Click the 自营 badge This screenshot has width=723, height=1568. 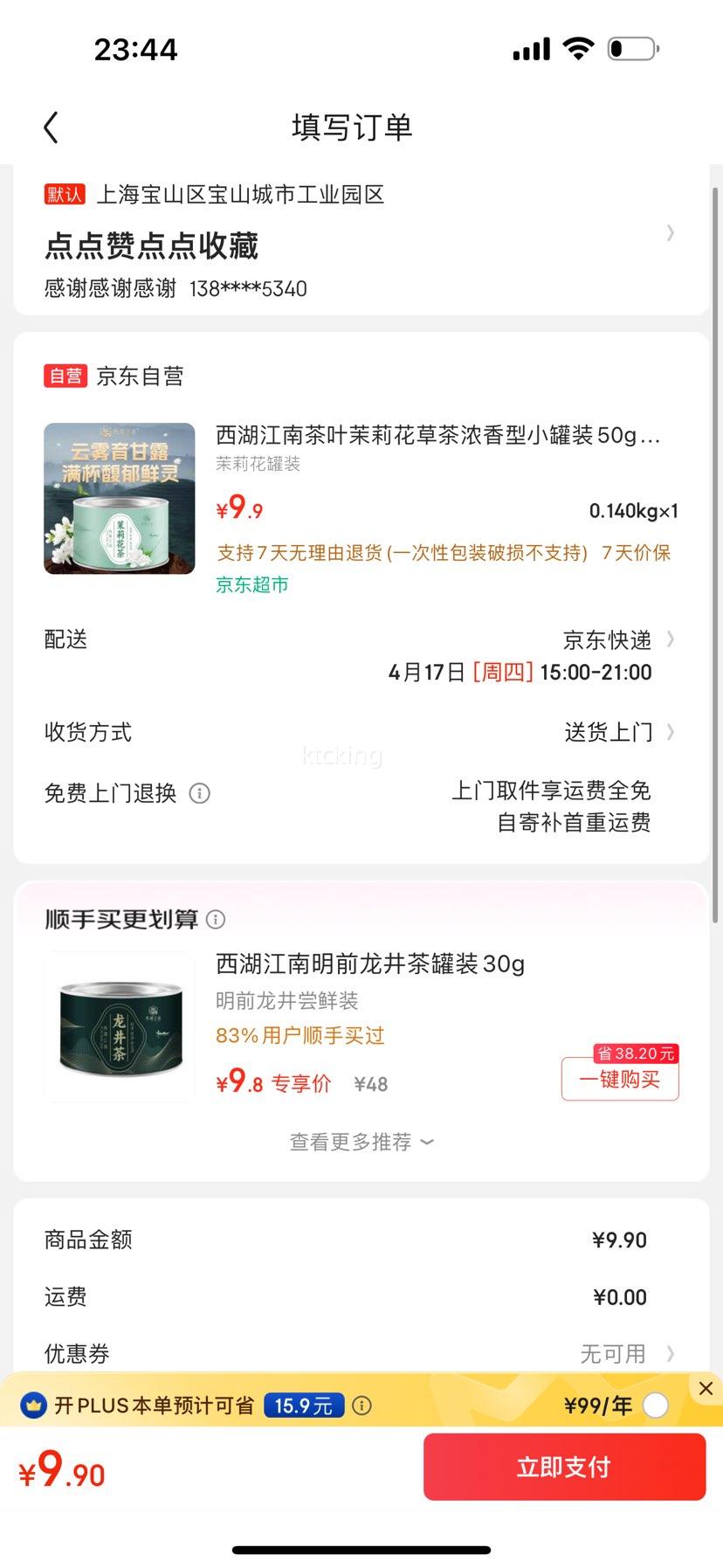point(65,376)
